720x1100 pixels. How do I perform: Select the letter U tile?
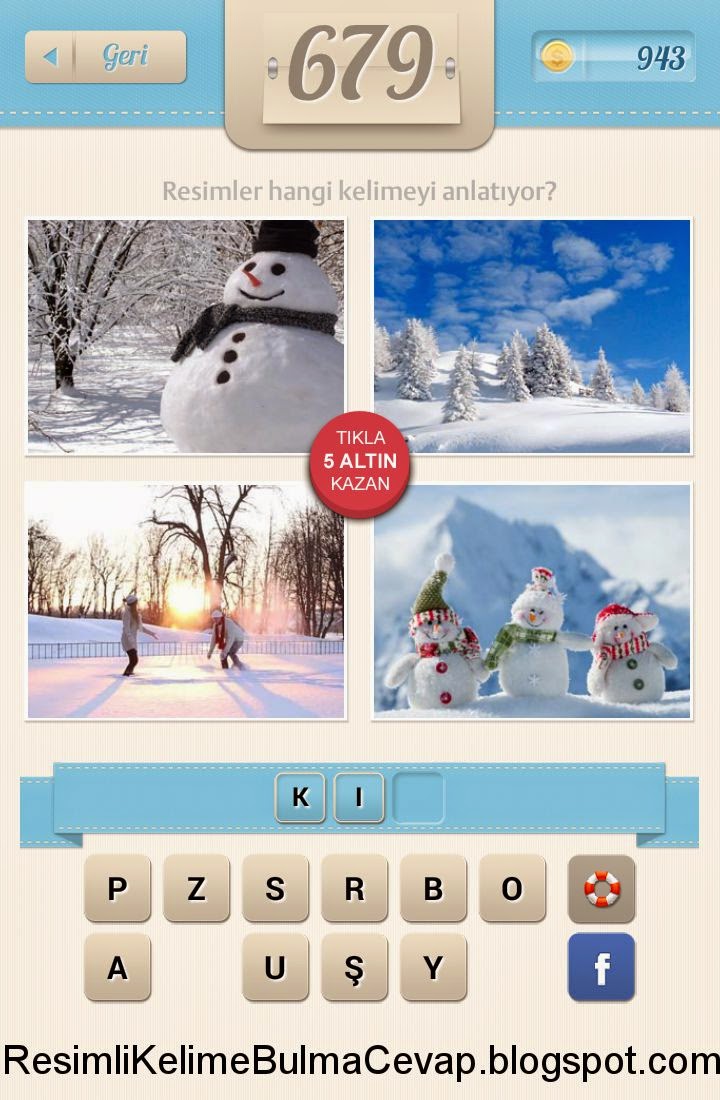point(275,967)
